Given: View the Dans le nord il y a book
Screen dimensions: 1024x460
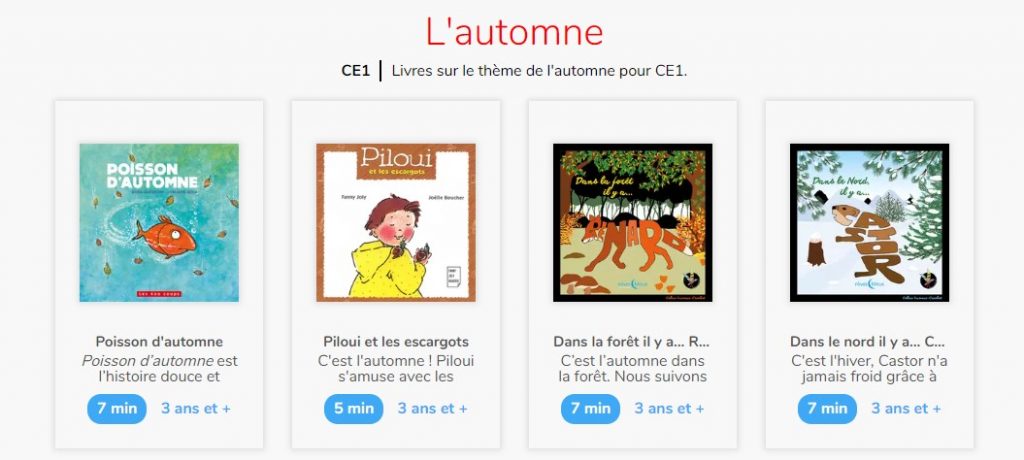Looking at the screenshot, I should pyautogui.click(x=869, y=223).
